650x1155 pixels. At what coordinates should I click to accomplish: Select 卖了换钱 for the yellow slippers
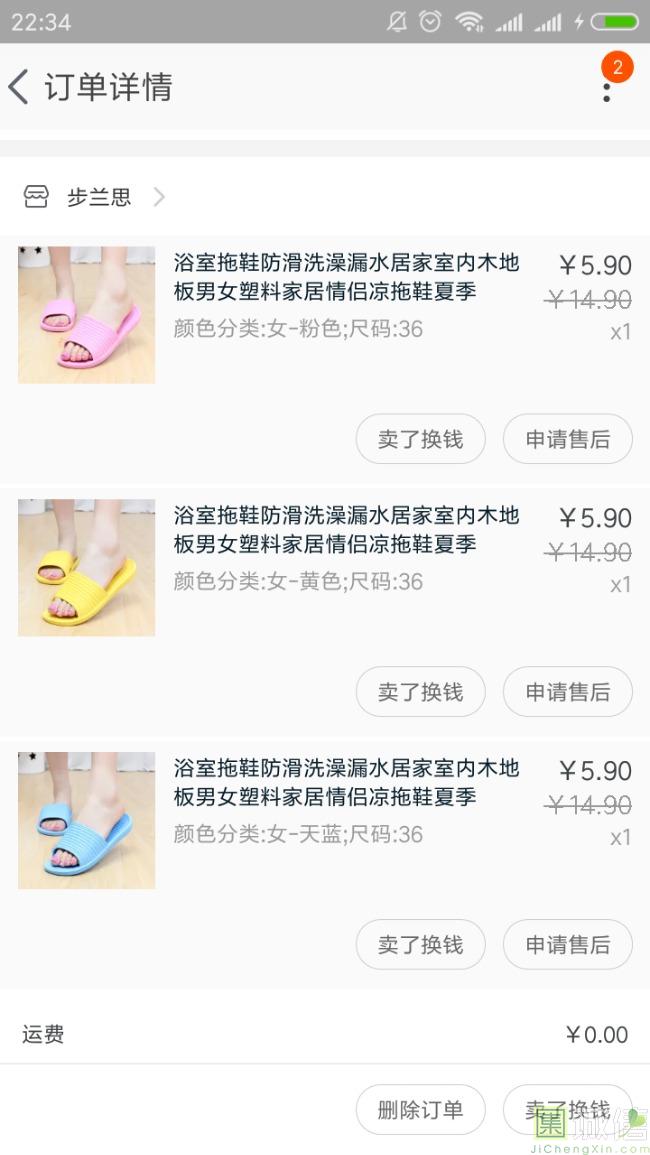[x=420, y=692]
